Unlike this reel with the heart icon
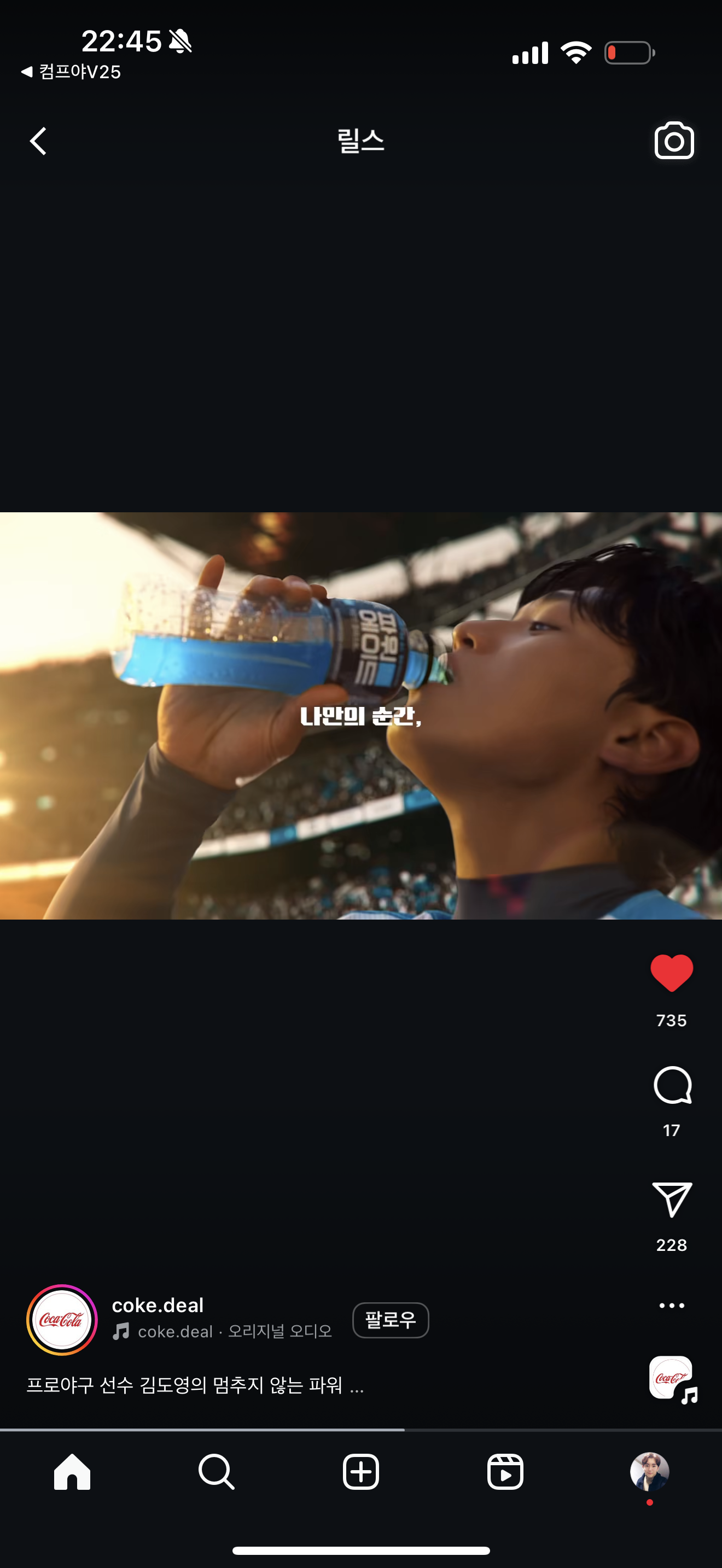Viewport: 722px width, 1568px height. click(x=672, y=973)
